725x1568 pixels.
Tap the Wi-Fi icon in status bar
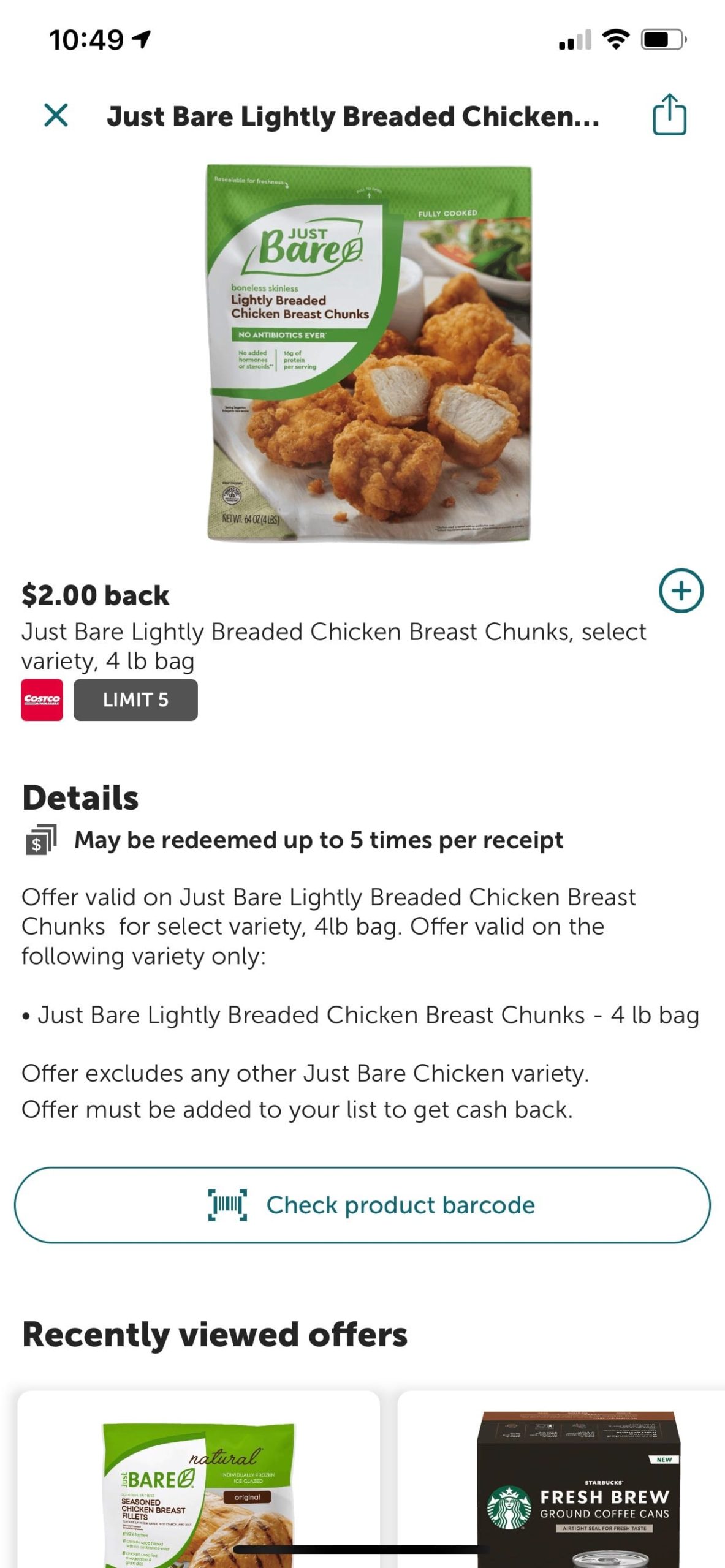point(615,38)
